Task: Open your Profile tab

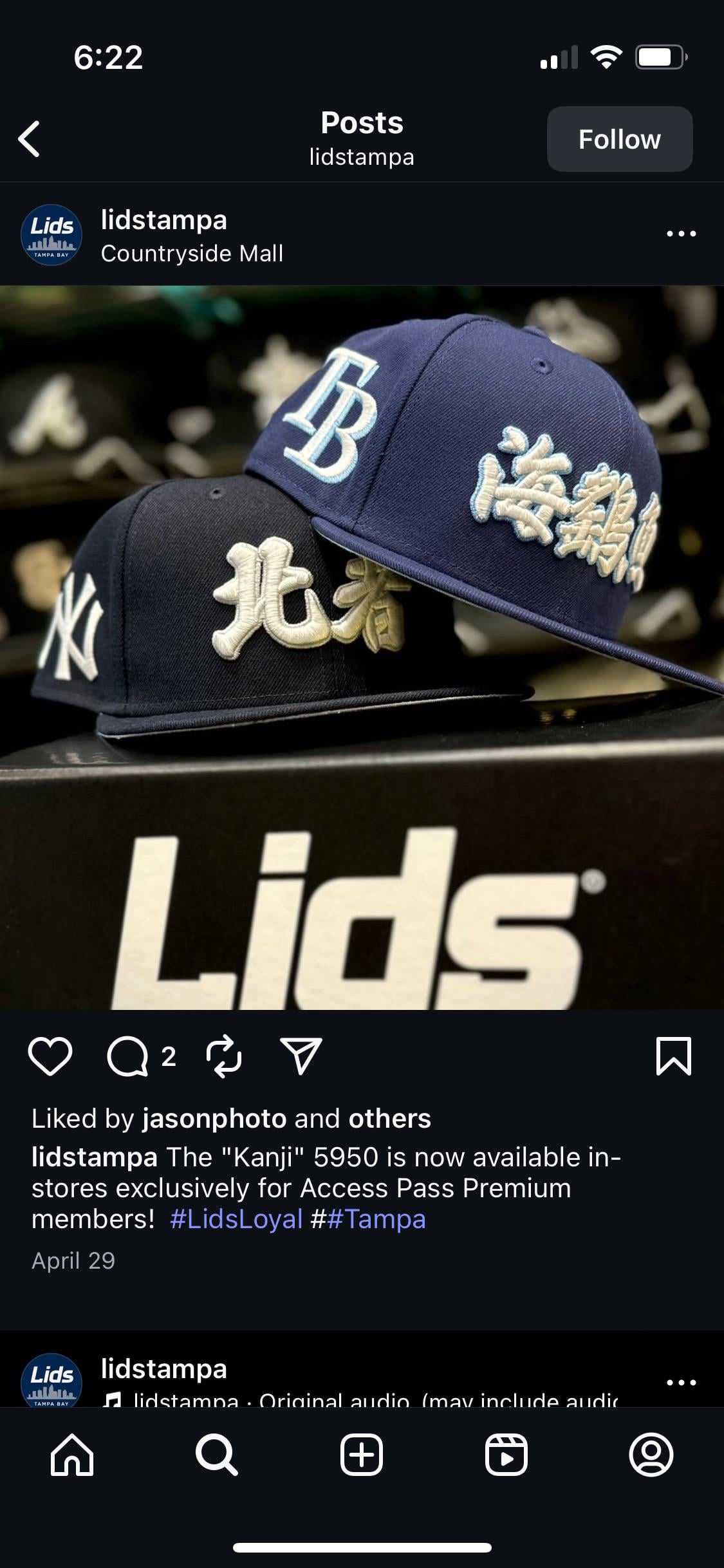Action: tap(651, 1455)
